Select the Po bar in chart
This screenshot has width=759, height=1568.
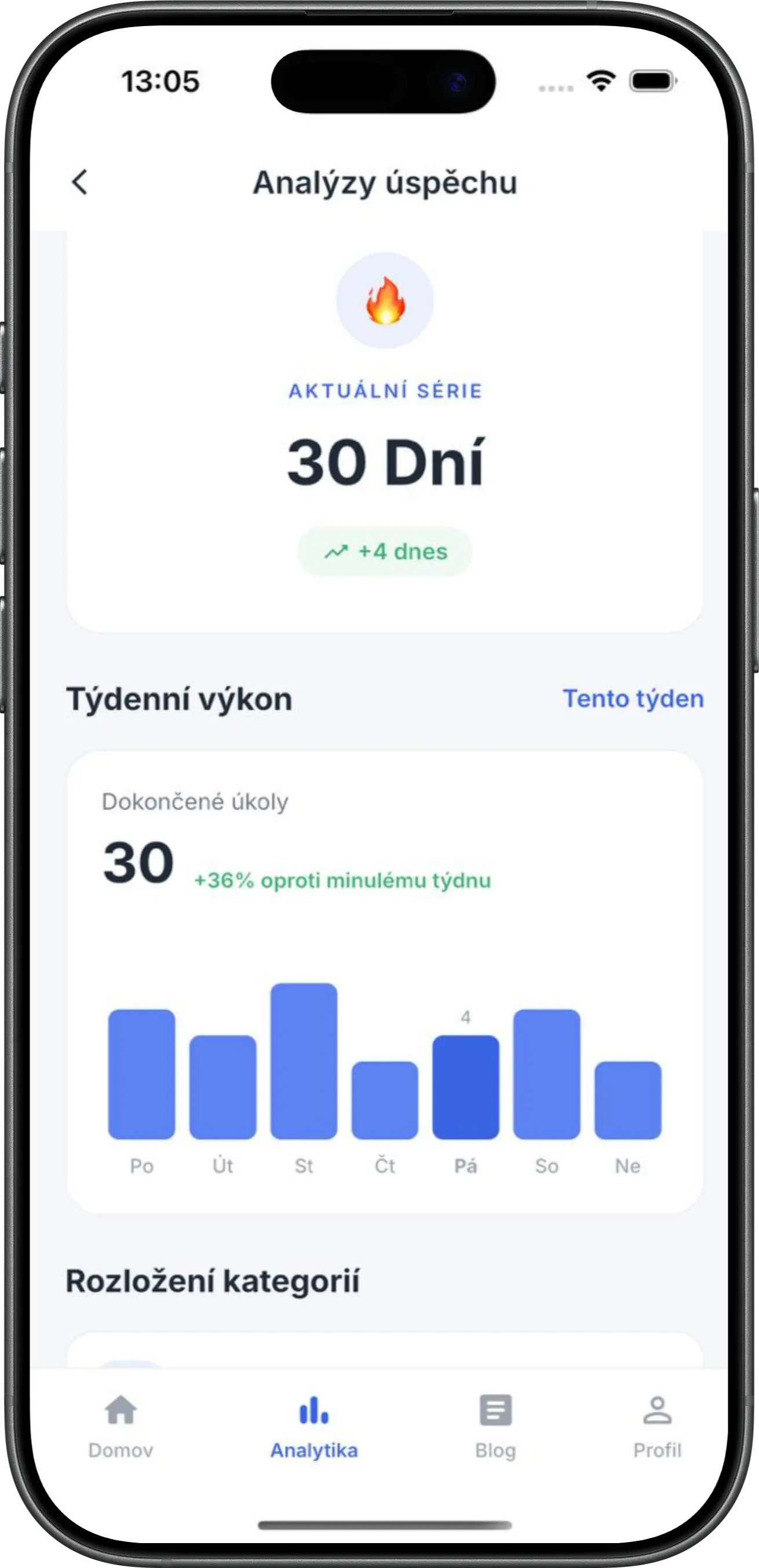[x=141, y=1074]
